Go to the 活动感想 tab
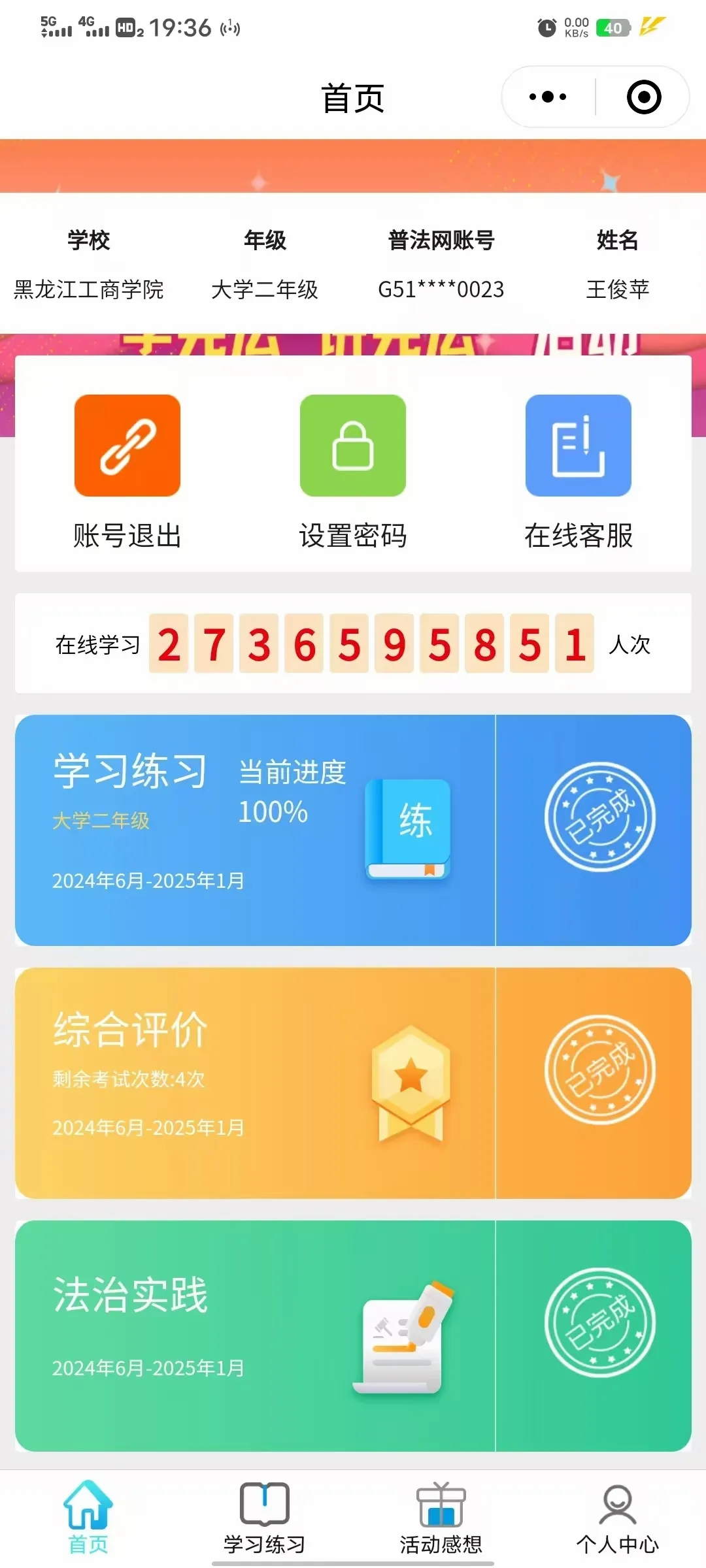The height and width of the screenshot is (1568, 706). pos(441,1517)
